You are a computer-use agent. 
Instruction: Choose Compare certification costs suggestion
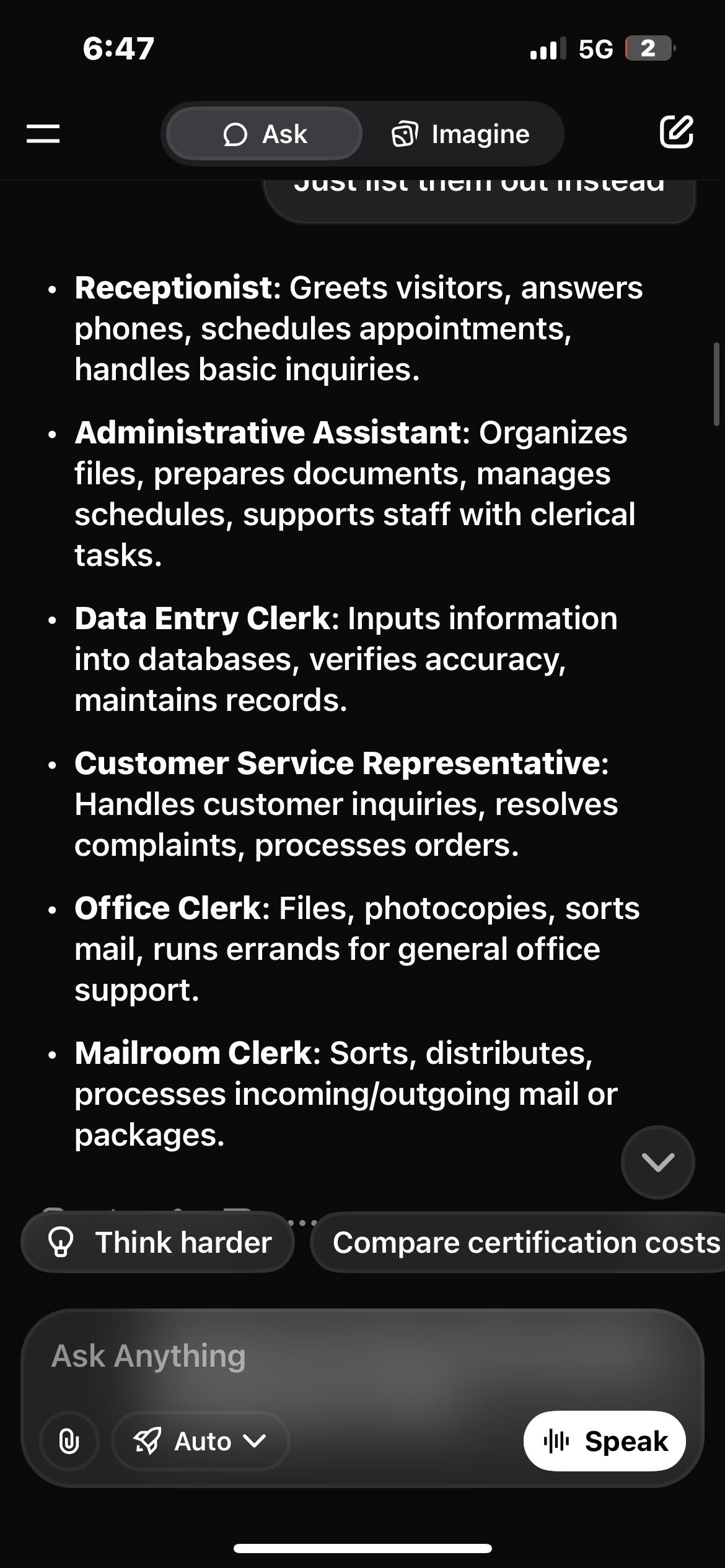tap(518, 1242)
